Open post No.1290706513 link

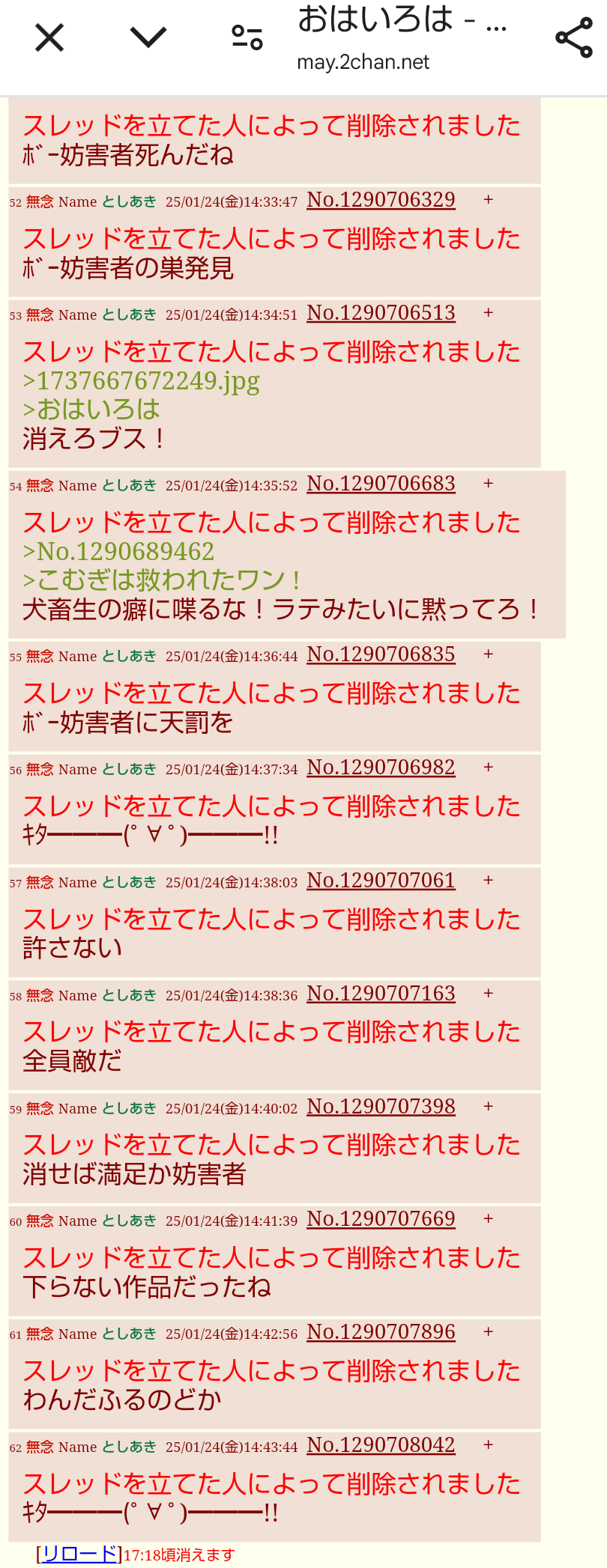pyautogui.click(x=381, y=313)
